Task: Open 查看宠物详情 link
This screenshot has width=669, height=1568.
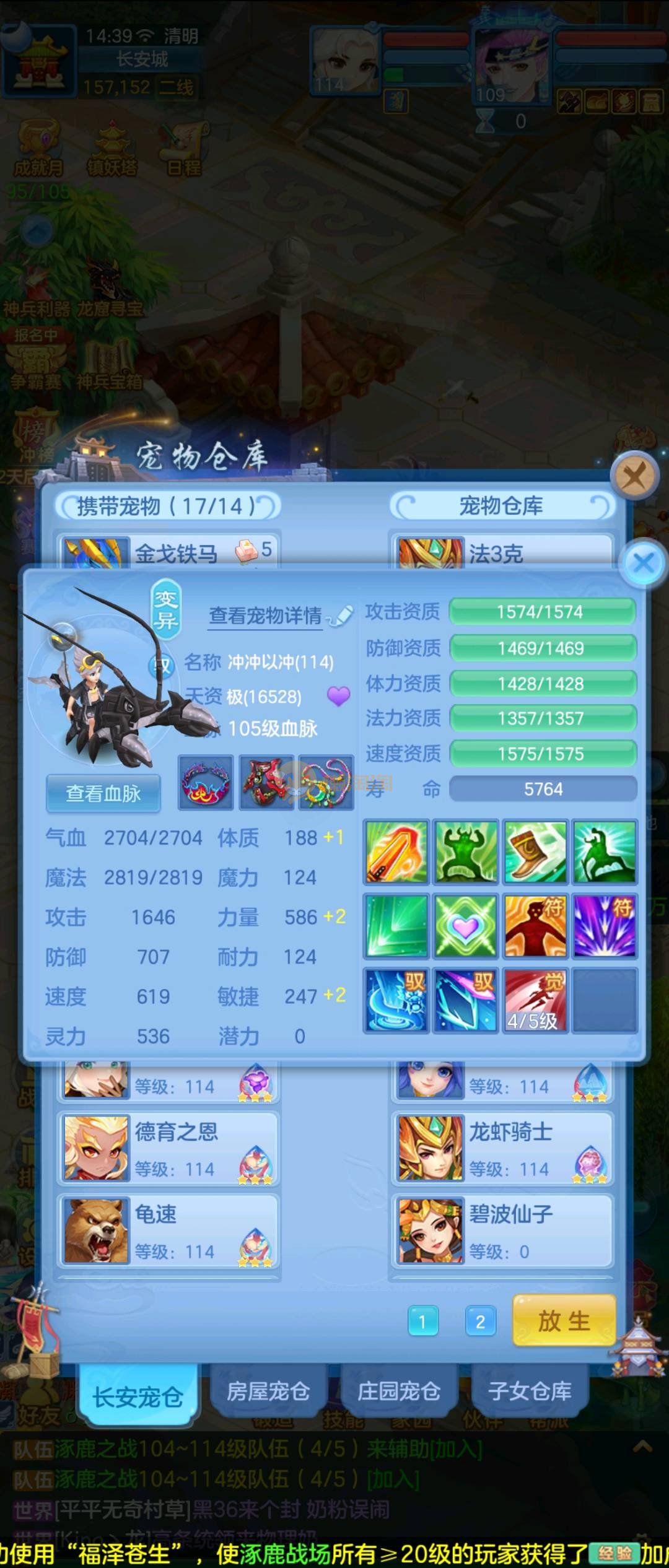Action: (x=266, y=616)
